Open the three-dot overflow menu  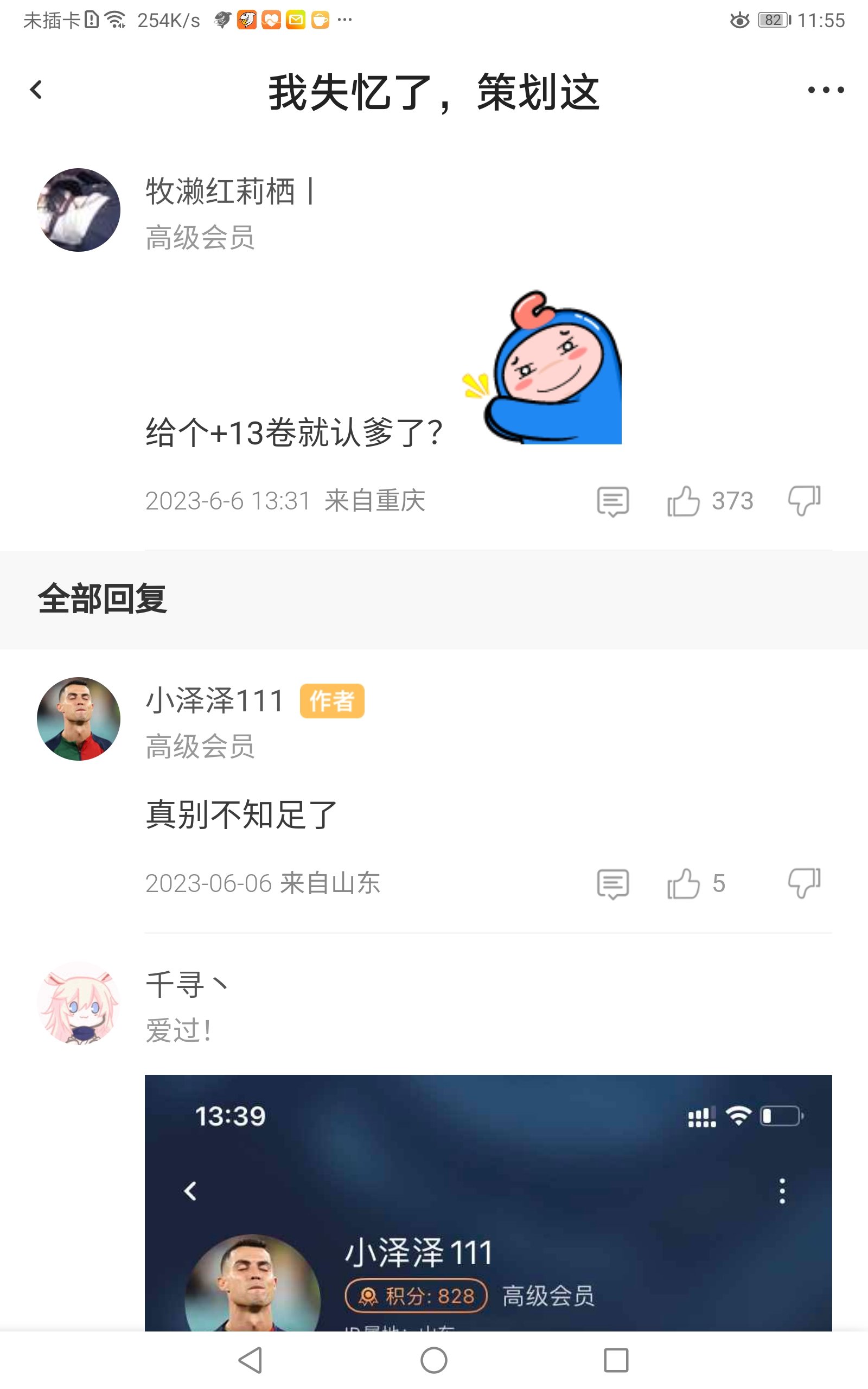coord(826,90)
